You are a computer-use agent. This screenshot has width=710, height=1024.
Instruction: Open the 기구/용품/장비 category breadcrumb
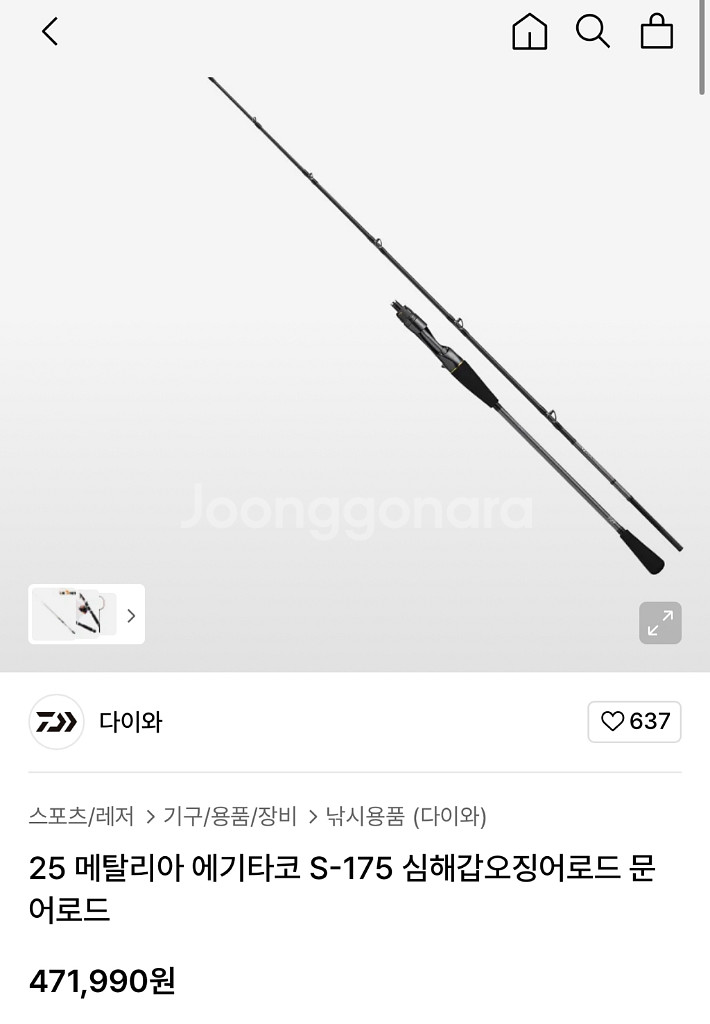229,816
